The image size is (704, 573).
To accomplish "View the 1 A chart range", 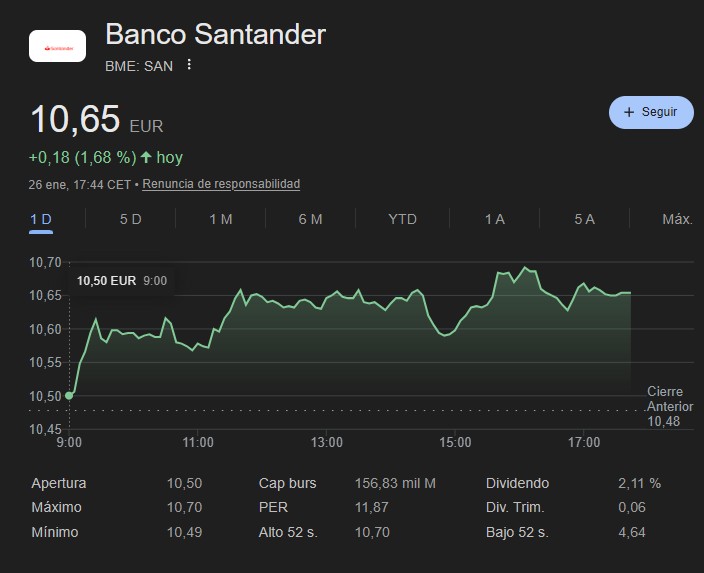I will coord(494,219).
